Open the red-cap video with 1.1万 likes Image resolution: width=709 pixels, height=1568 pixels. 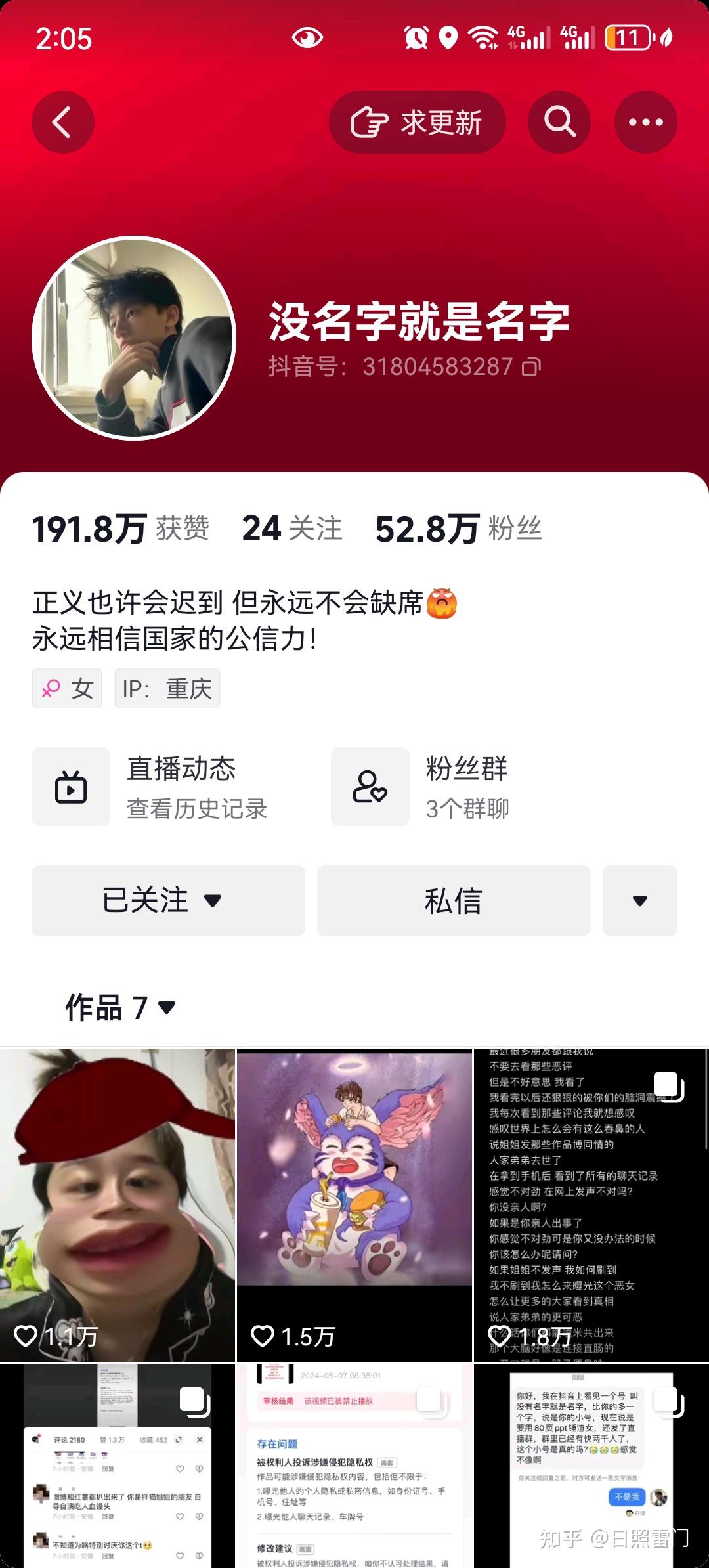118,1205
